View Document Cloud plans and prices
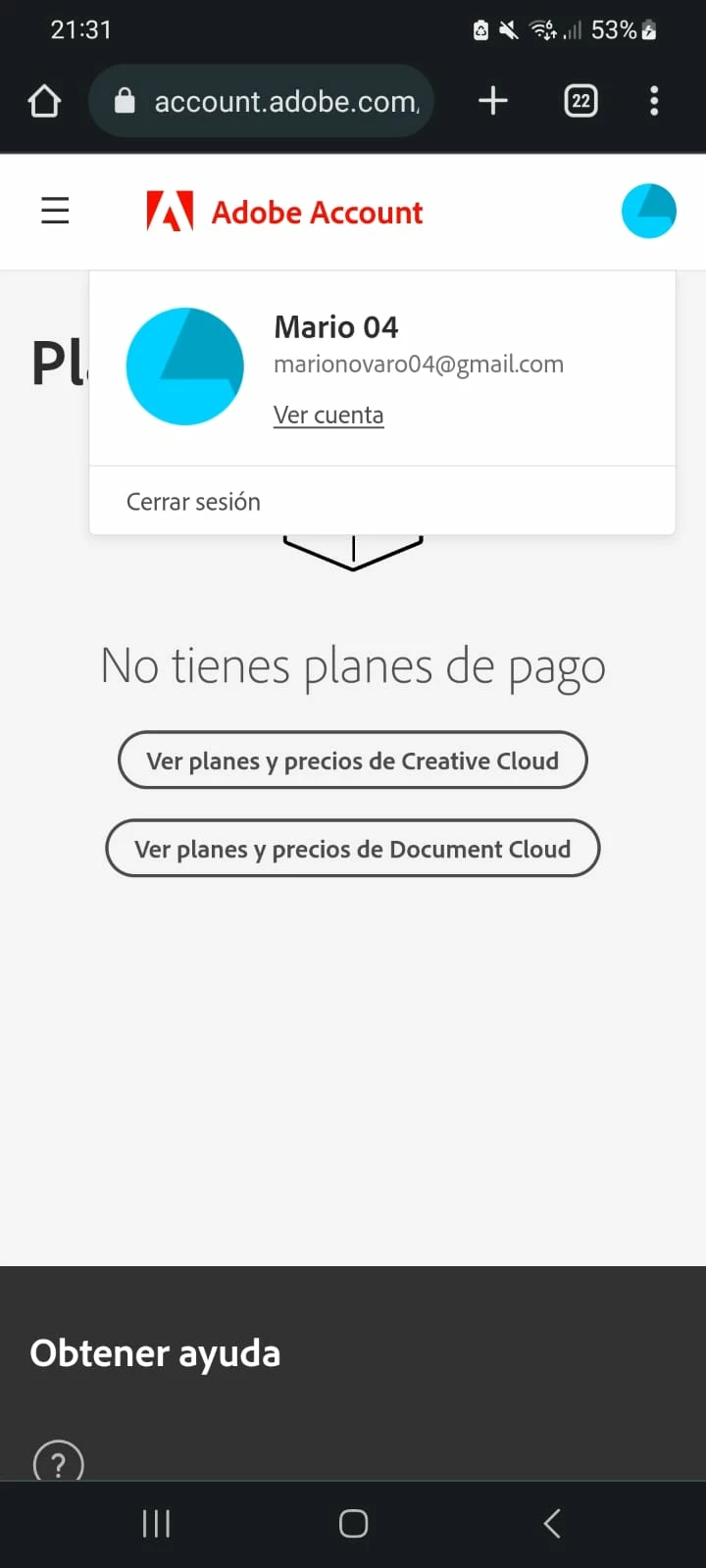 coord(352,849)
